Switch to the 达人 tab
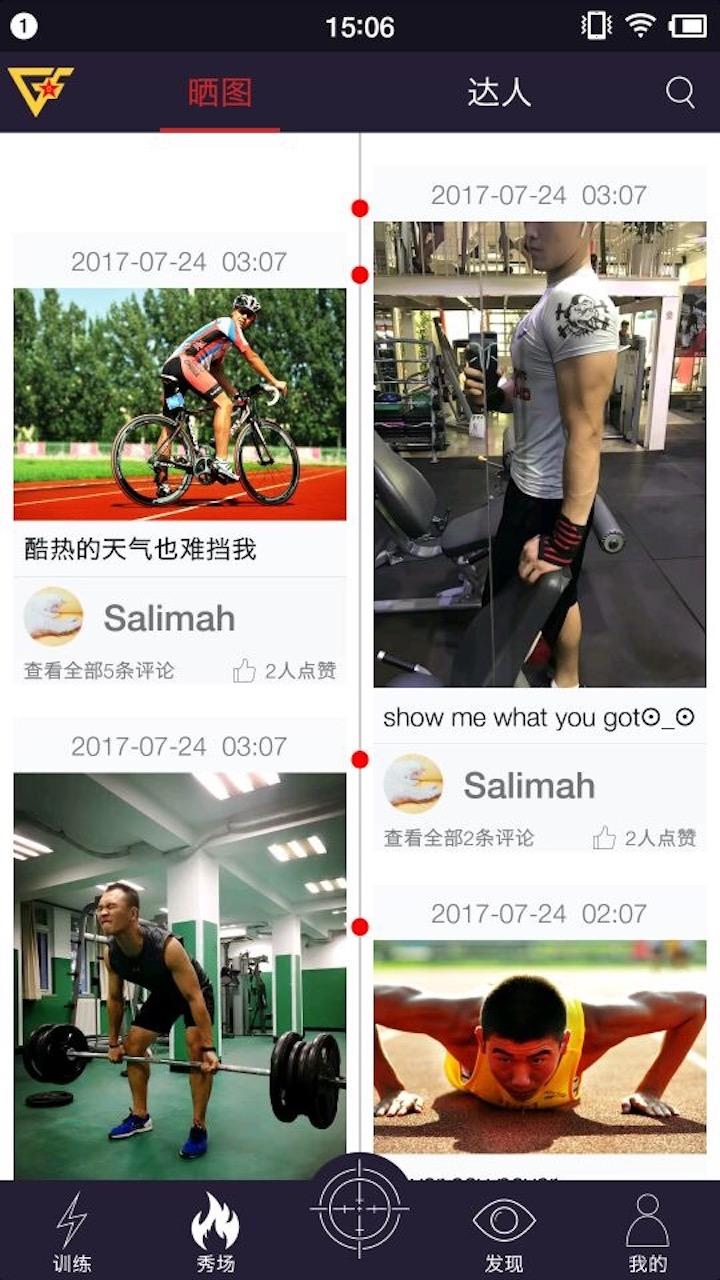Screen dimensions: 720x1280 [499, 93]
